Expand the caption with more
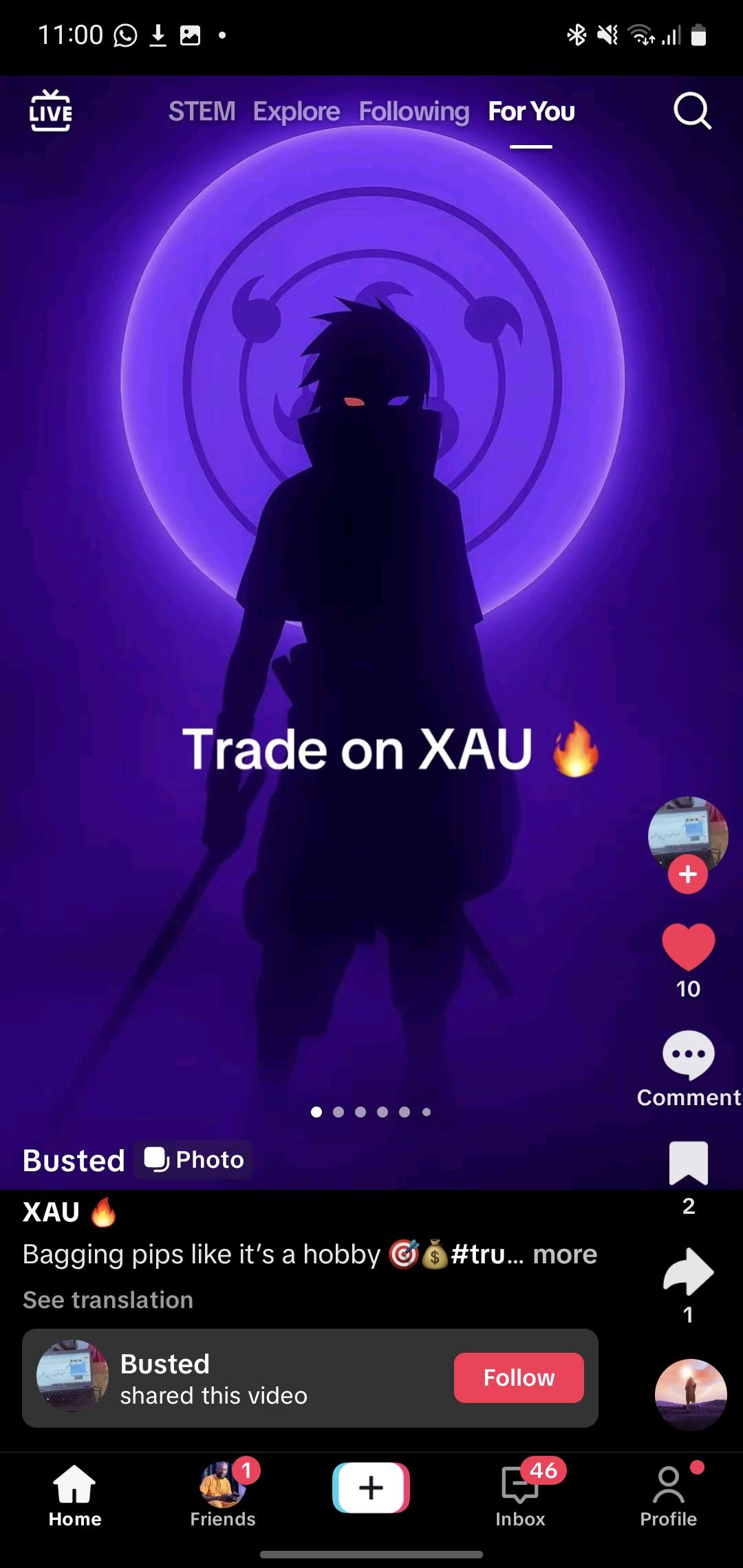743x1568 pixels. [565, 1254]
